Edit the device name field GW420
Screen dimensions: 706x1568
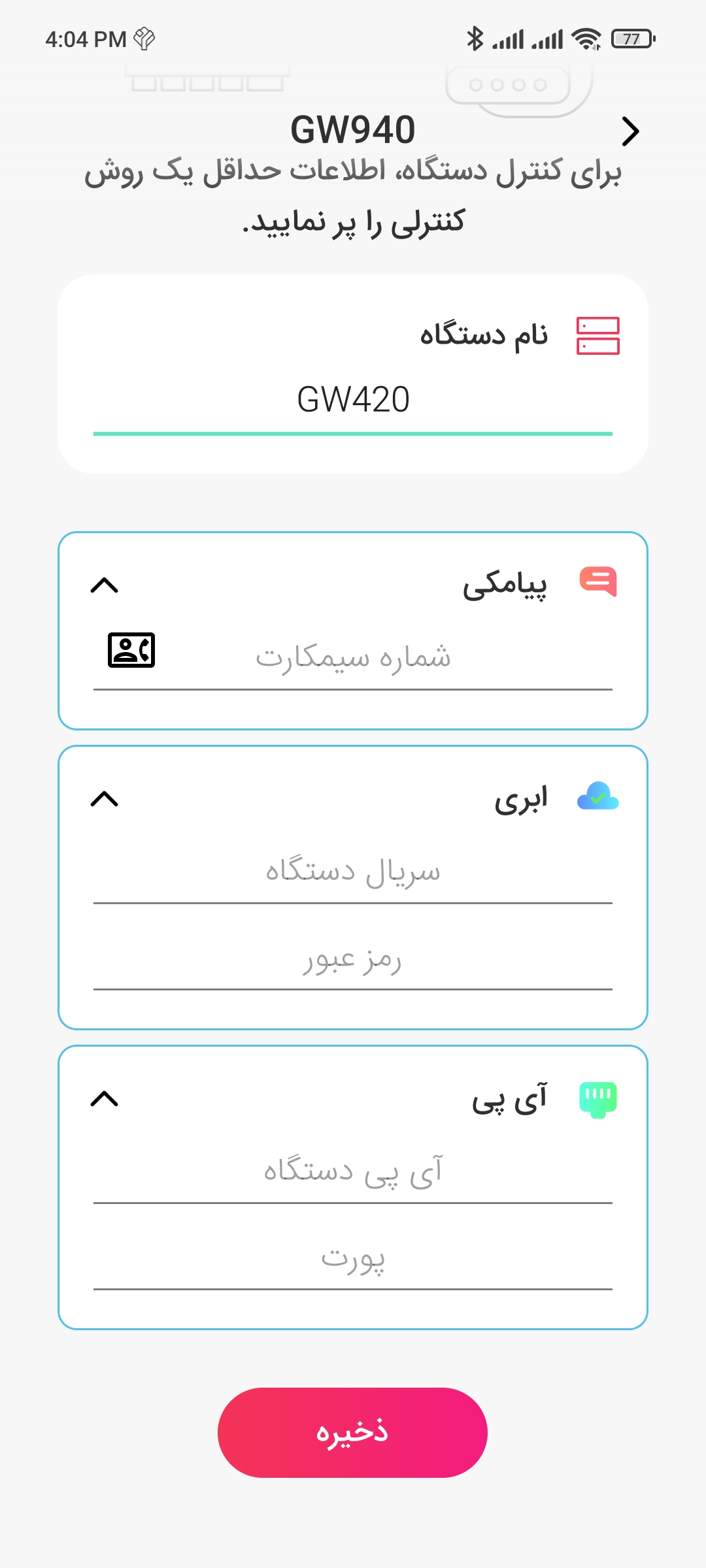pyautogui.click(x=353, y=400)
